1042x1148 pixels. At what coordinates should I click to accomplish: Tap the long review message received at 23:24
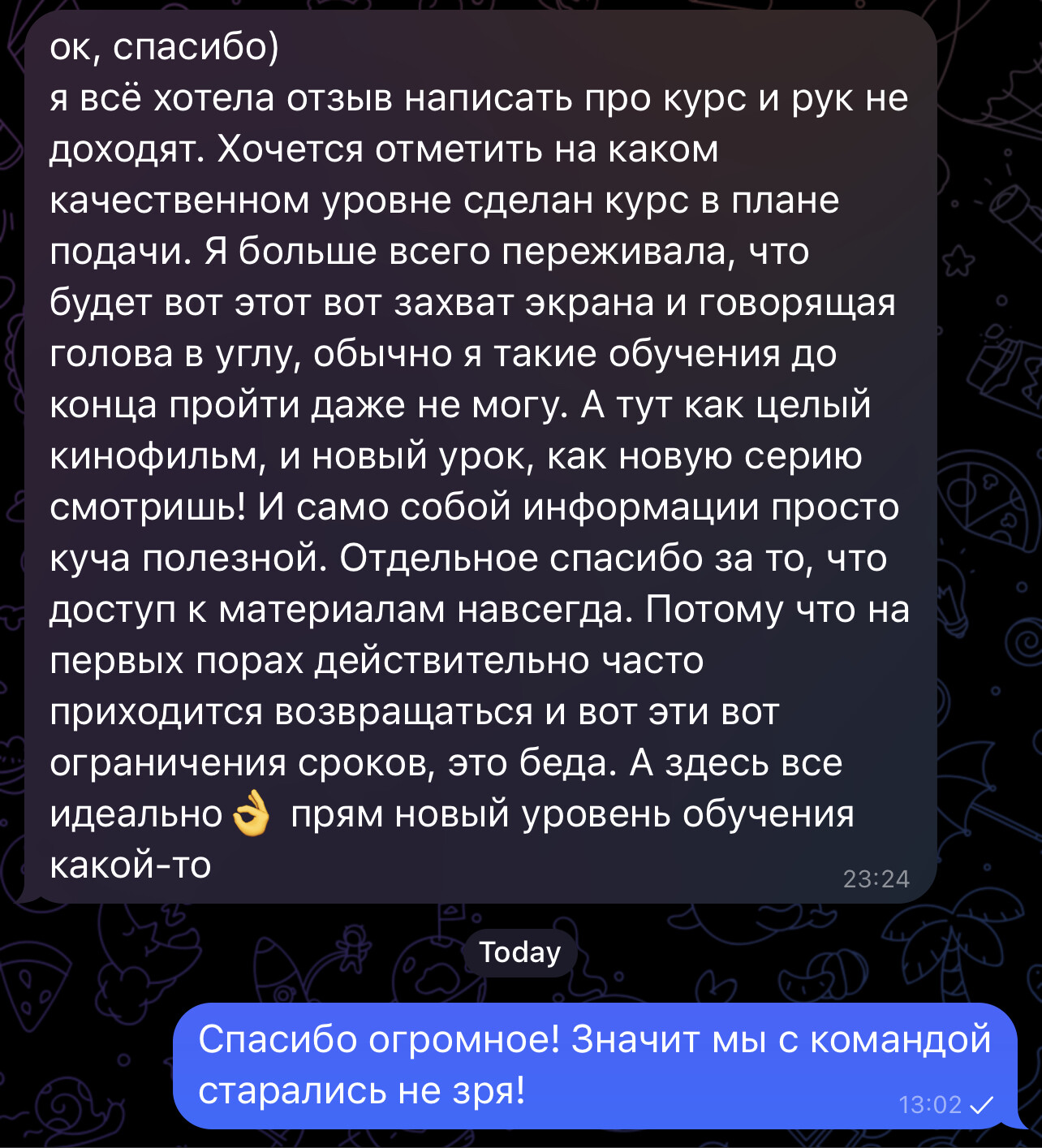pyautogui.click(x=479, y=455)
